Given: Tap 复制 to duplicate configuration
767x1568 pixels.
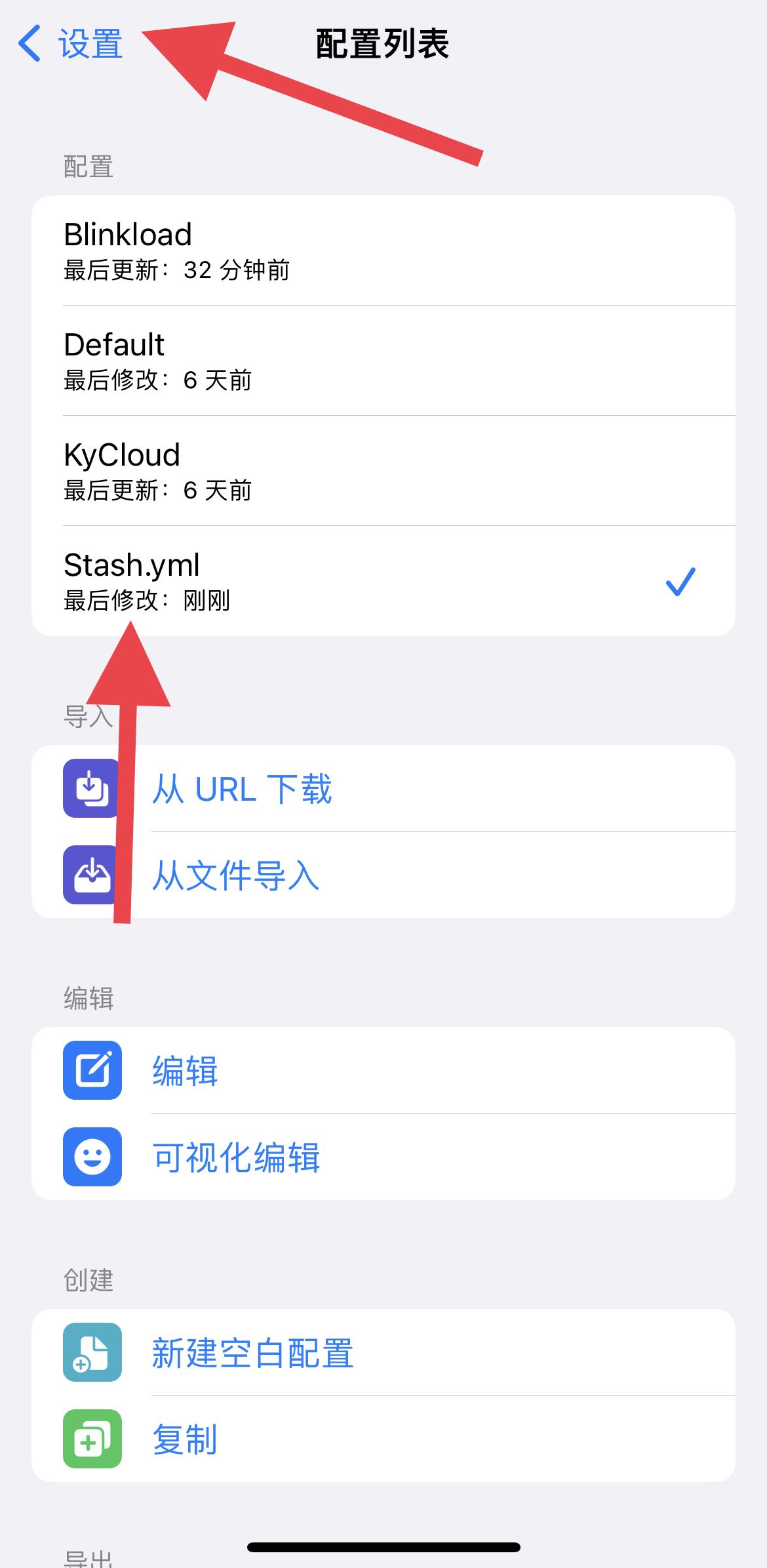Looking at the screenshot, I should tap(383, 1439).
